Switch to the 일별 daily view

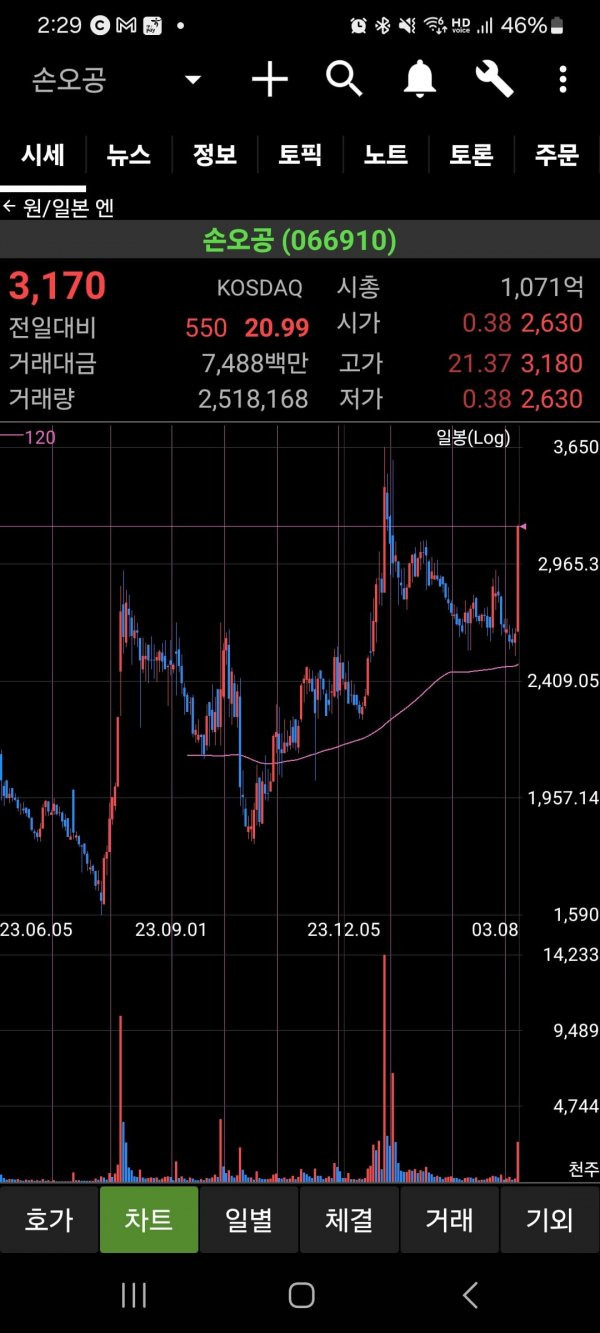249,1219
